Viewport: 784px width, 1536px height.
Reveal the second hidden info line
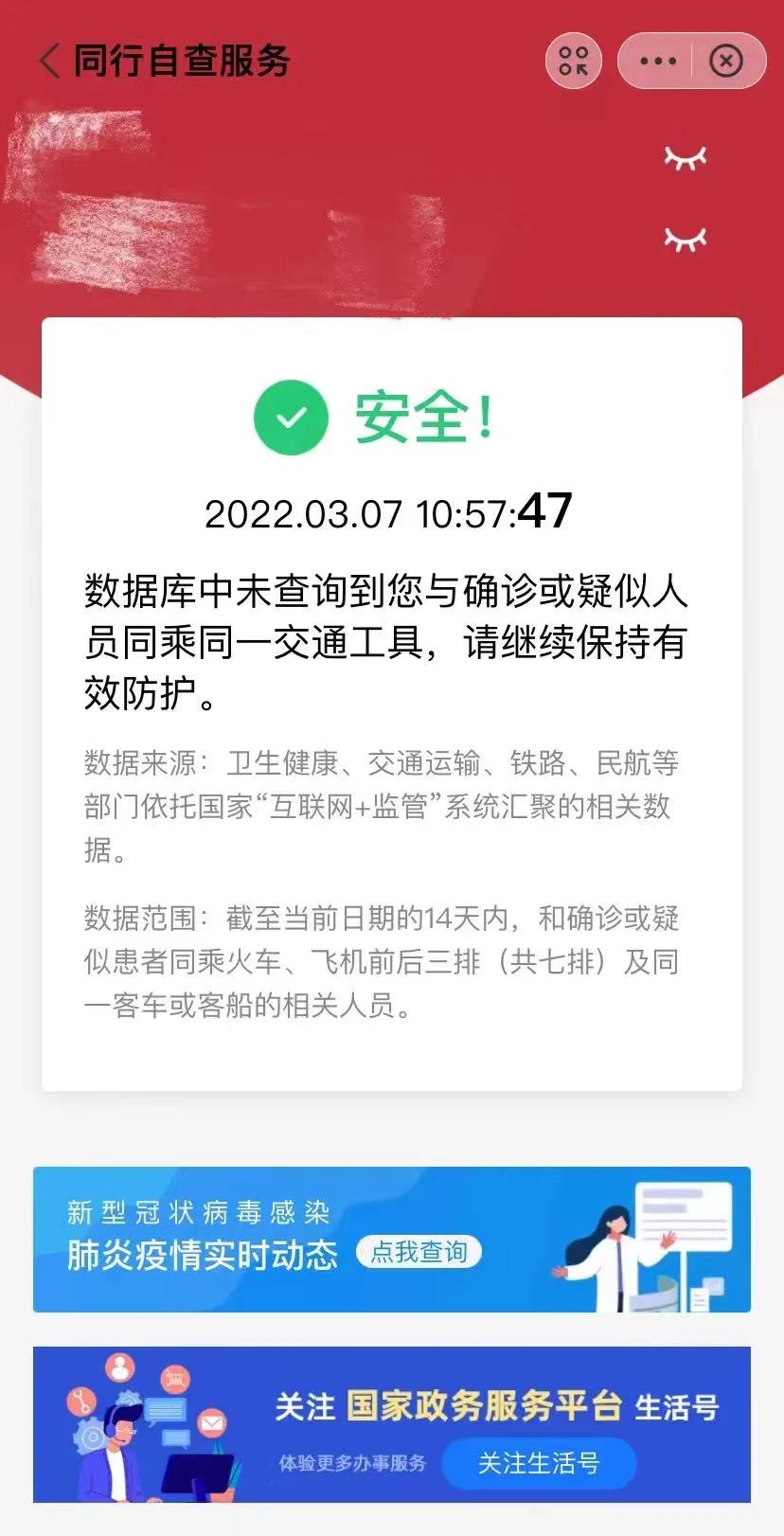[x=685, y=239]
